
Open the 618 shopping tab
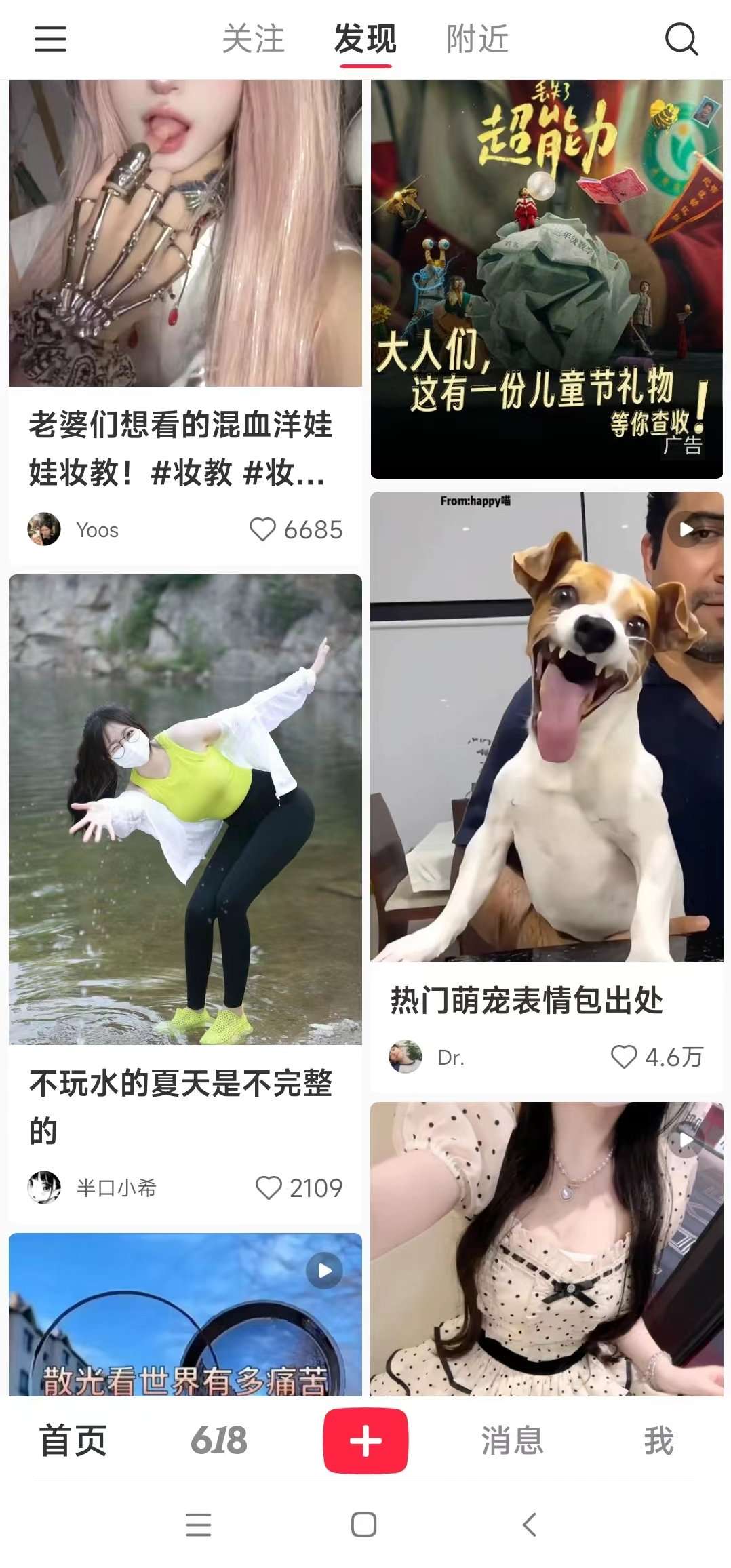click(218, 1440)
